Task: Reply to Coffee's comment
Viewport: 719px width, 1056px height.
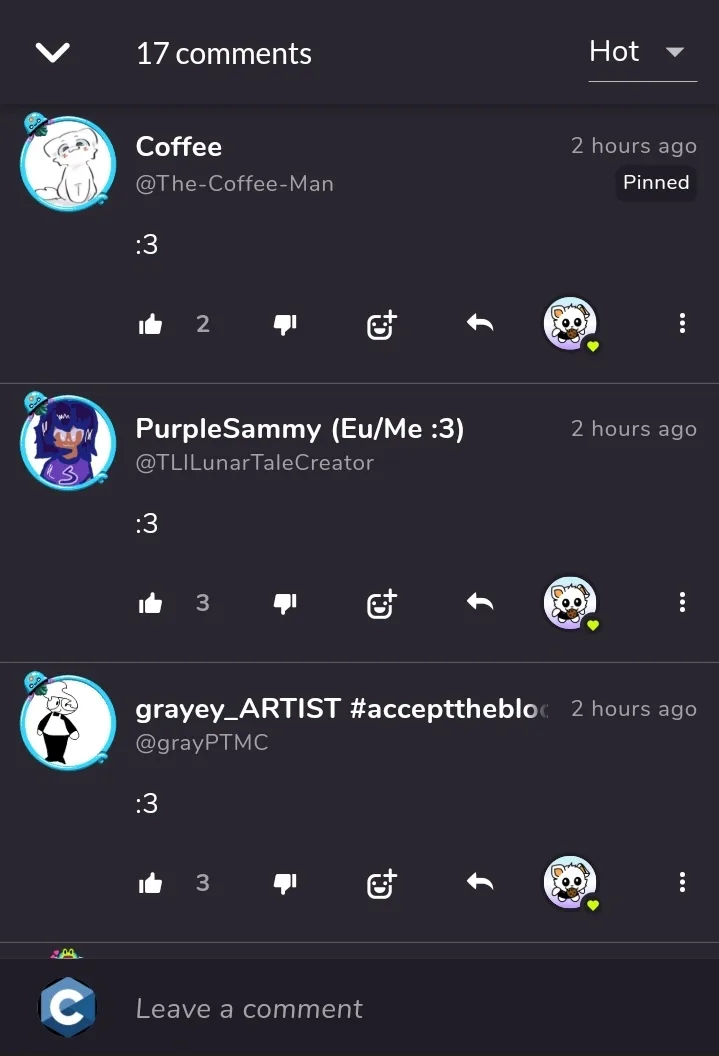Action: pyautogui.click(x=480, y=323)
